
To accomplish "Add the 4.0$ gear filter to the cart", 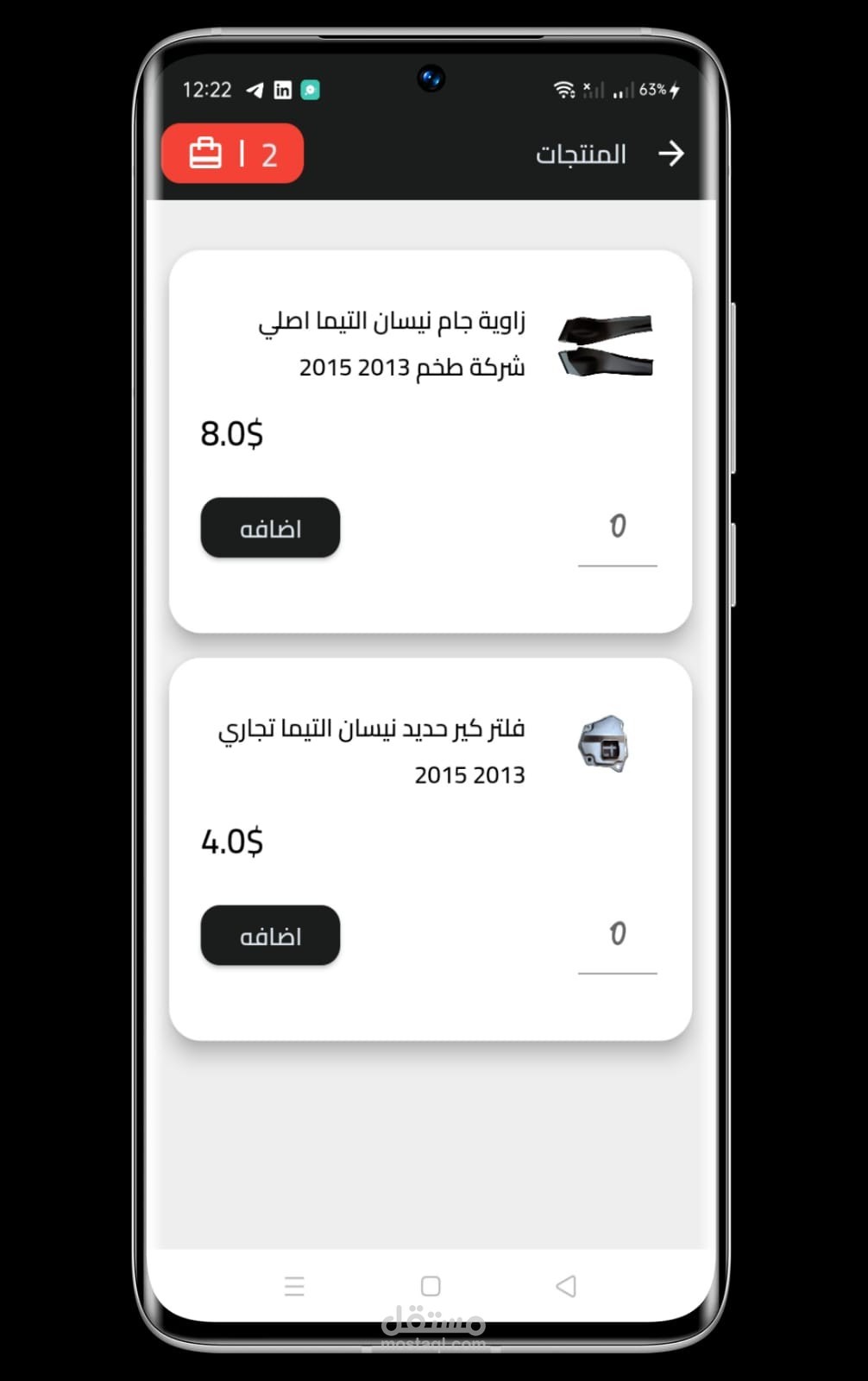I will click(270, 936).
